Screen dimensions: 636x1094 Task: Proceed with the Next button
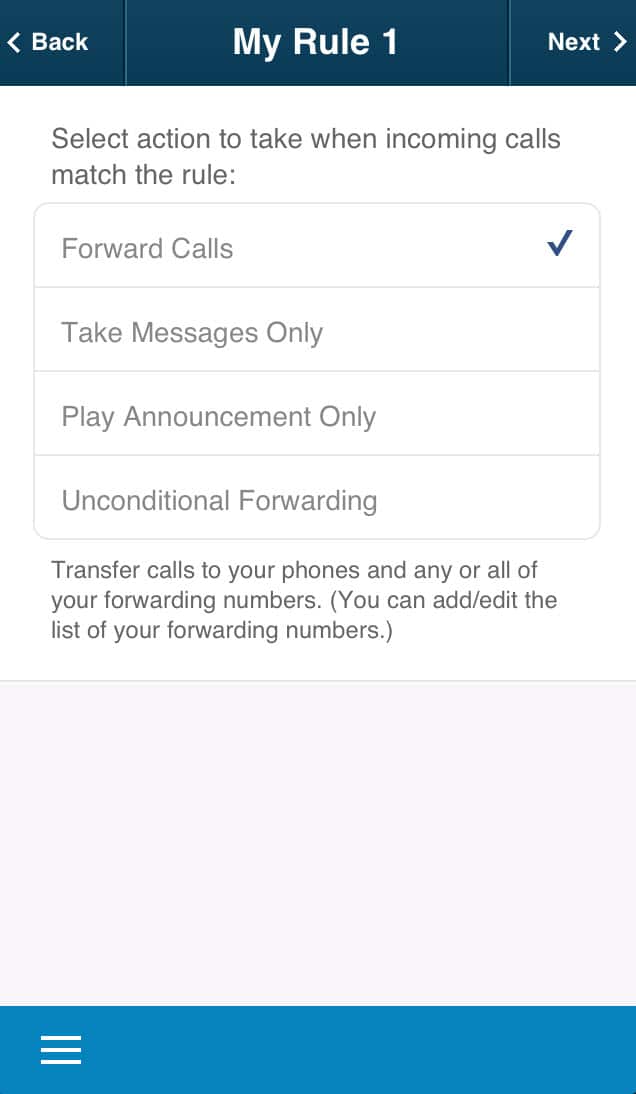[586, 42]
